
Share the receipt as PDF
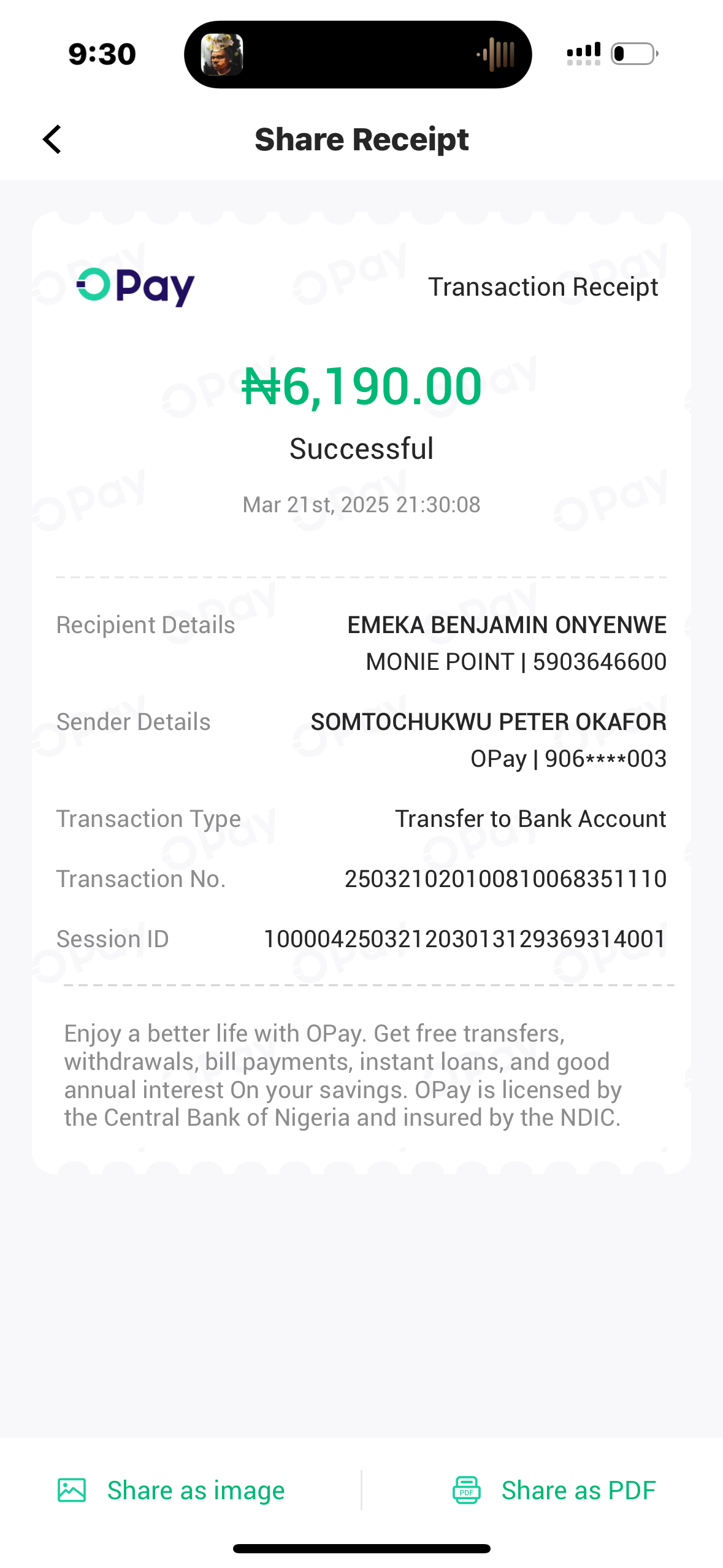(x=554, y=1490)
